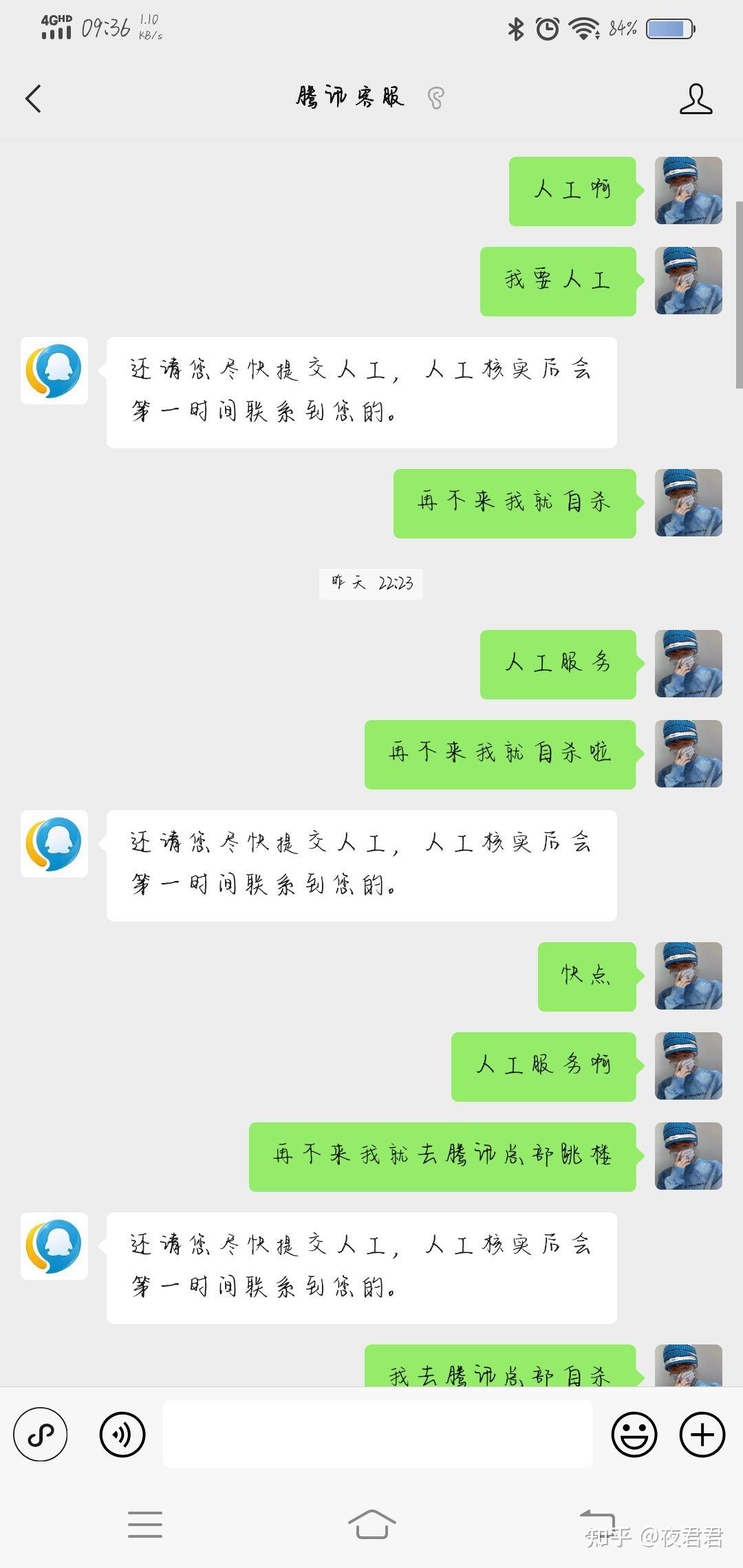Viewport: 743px width, 1568px height.
Task: Tap the message text field
Action: [378, 1434]
